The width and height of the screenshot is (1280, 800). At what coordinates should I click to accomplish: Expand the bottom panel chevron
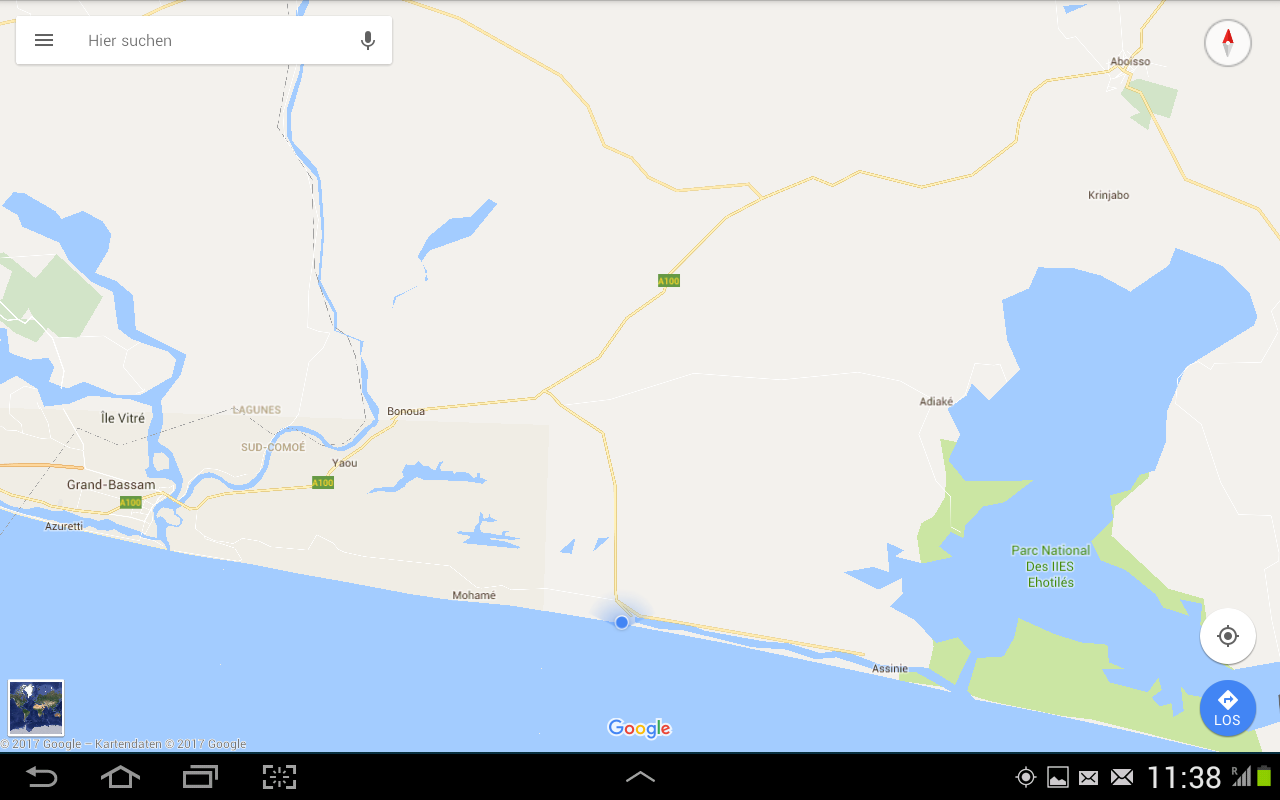pyautogui.click(x=640, y=777)
